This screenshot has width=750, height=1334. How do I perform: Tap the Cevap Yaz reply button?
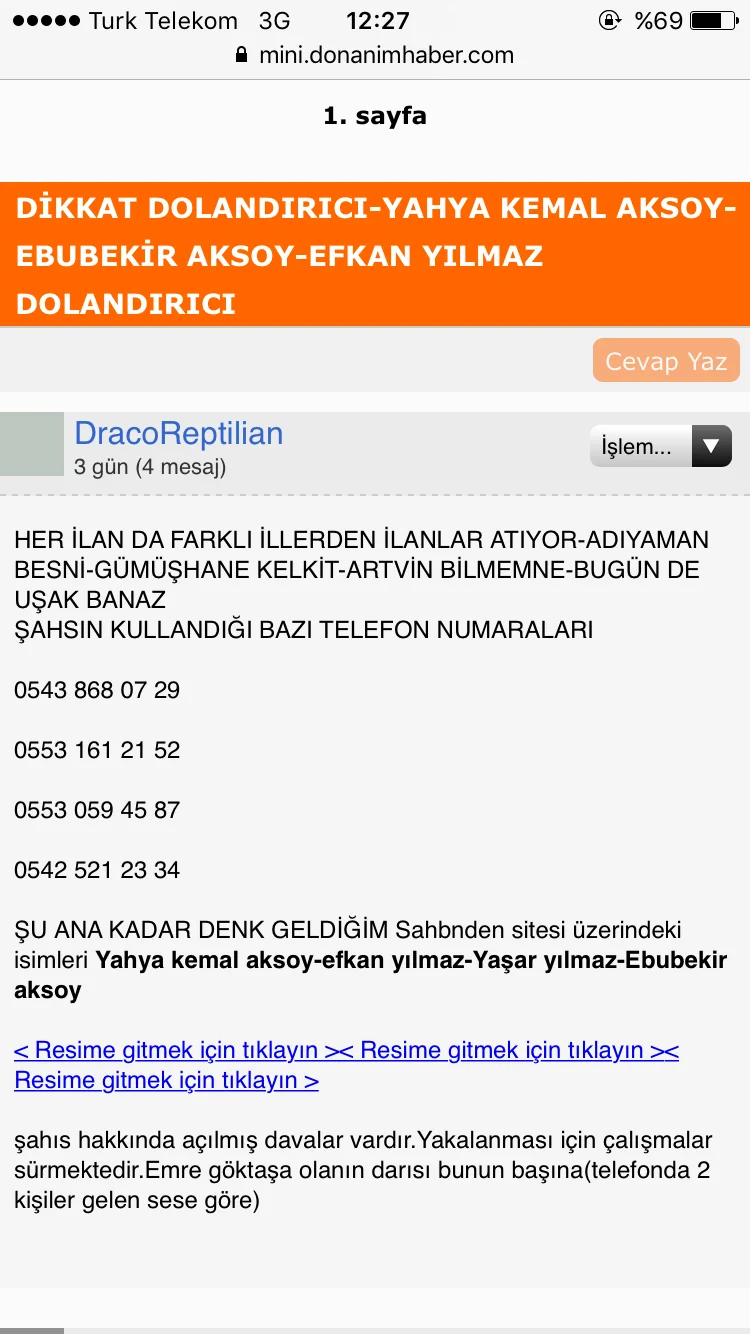tap(665, 361)
